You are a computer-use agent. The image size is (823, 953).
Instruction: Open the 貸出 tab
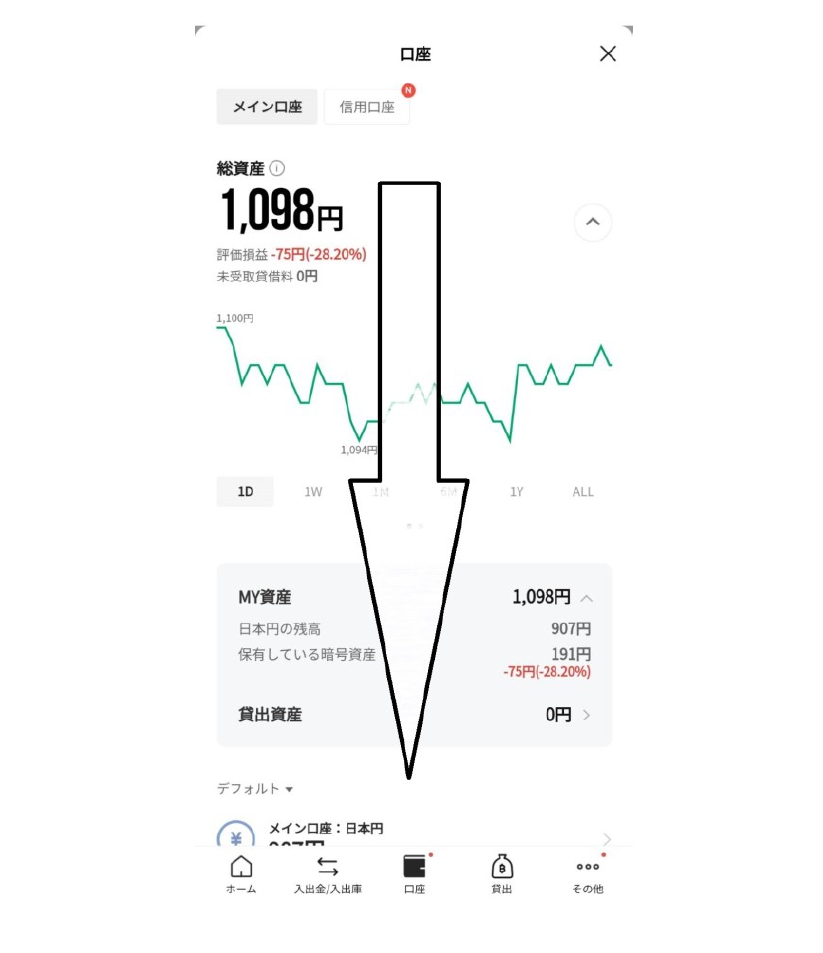[501, 874]
